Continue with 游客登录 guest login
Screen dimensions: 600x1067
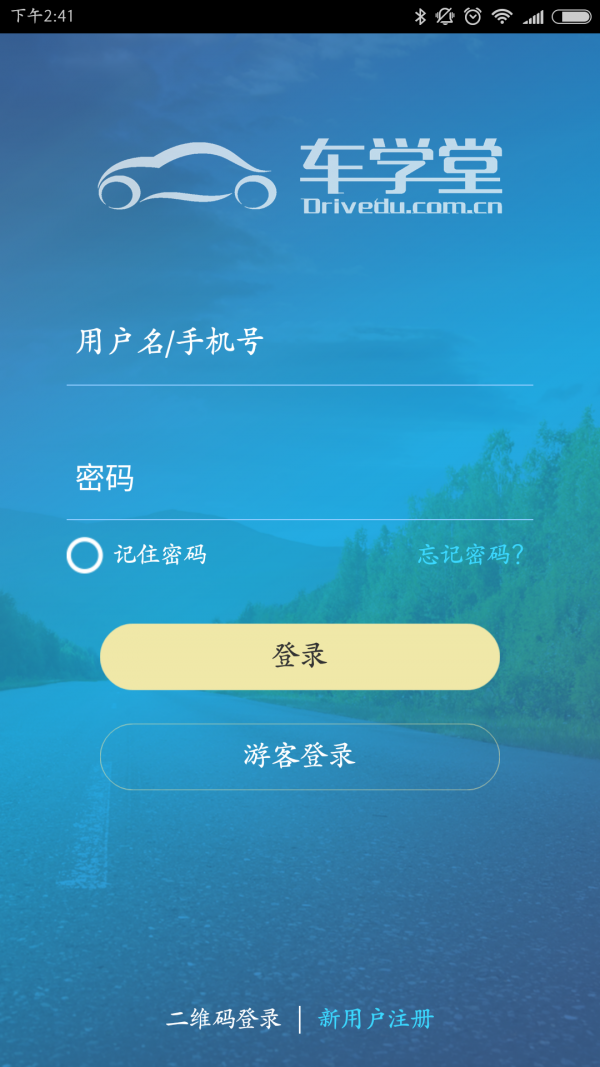[x=299, y=756]
